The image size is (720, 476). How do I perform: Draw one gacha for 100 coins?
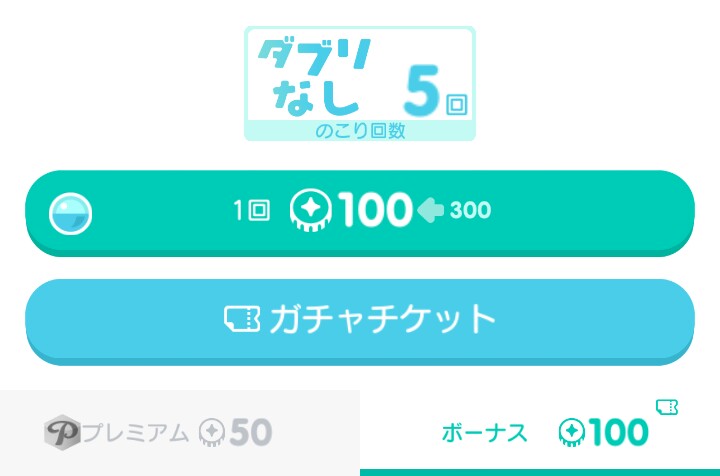(360, 211)
